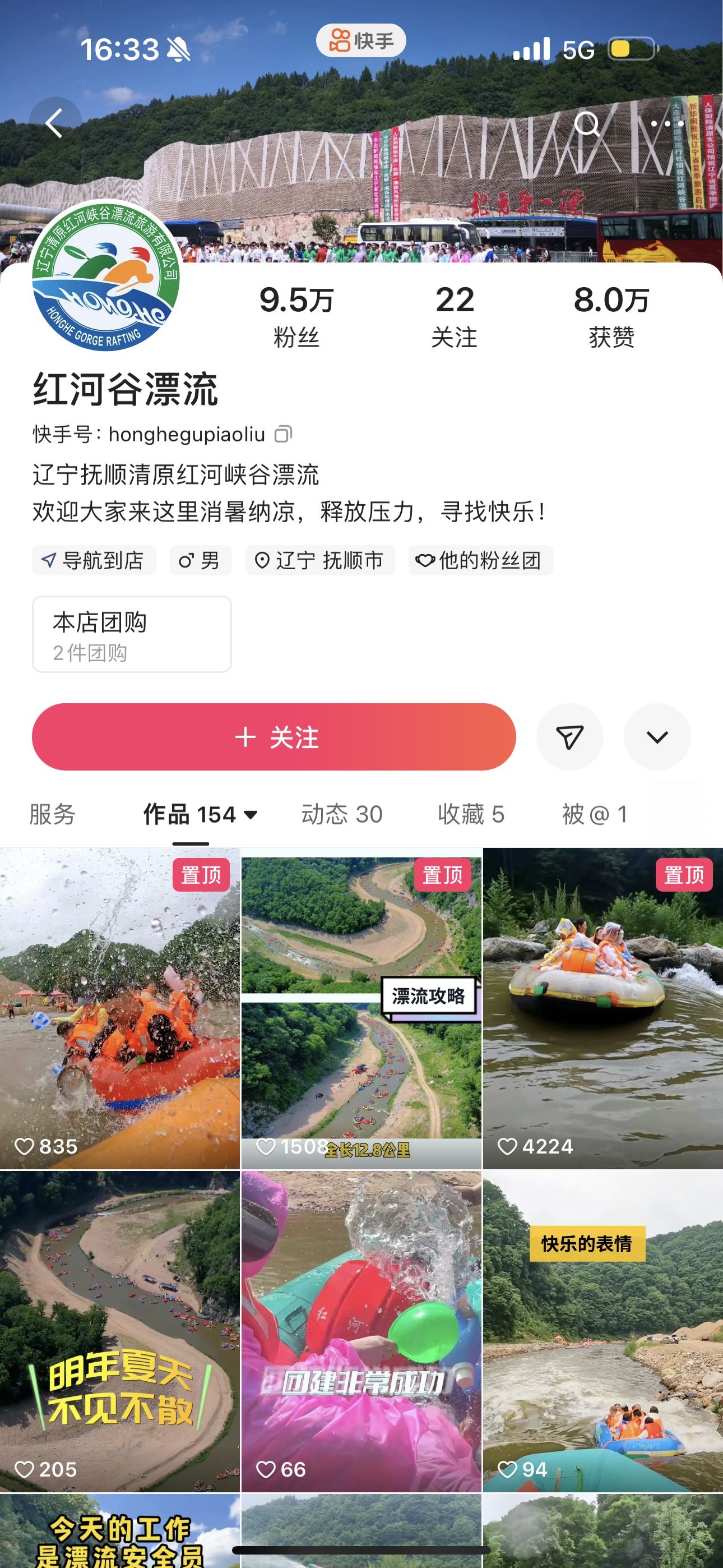Switch to the 服务 tab
This screenshot has width=723, height=1568.
click(x=52, y=814)
